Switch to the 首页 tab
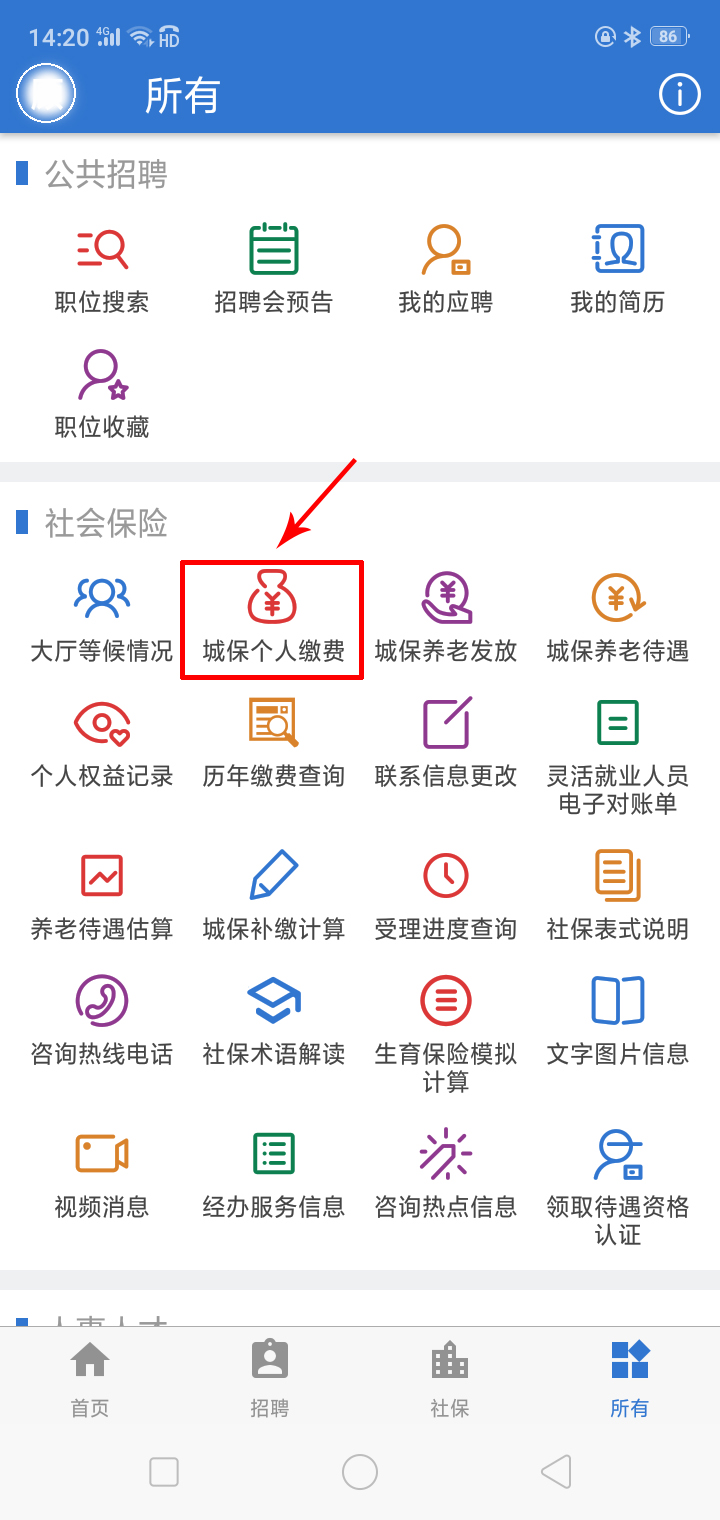Image resolution: width=720 pixels, height=1520 pixels. click(90, 1380)
